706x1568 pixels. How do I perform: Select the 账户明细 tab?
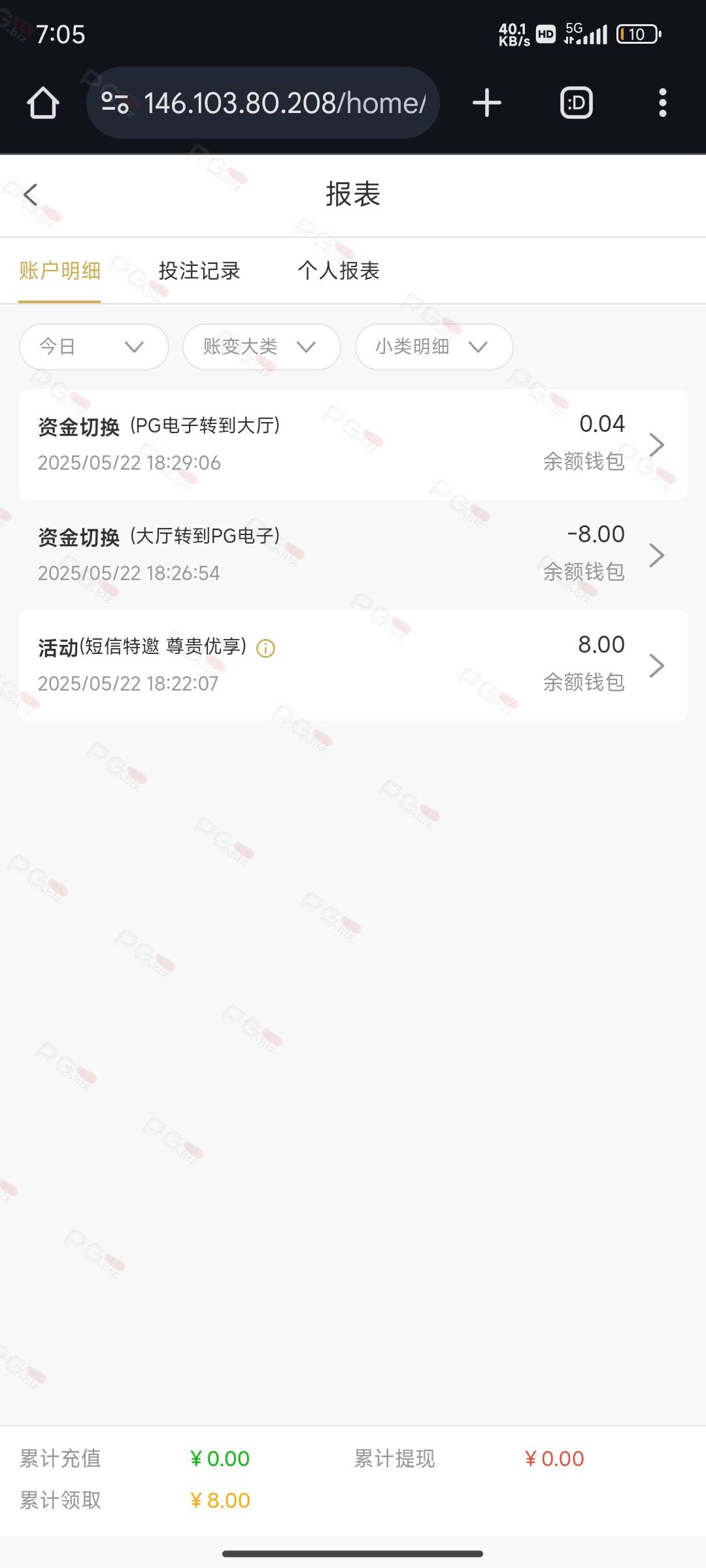click(x=59, y=270)
